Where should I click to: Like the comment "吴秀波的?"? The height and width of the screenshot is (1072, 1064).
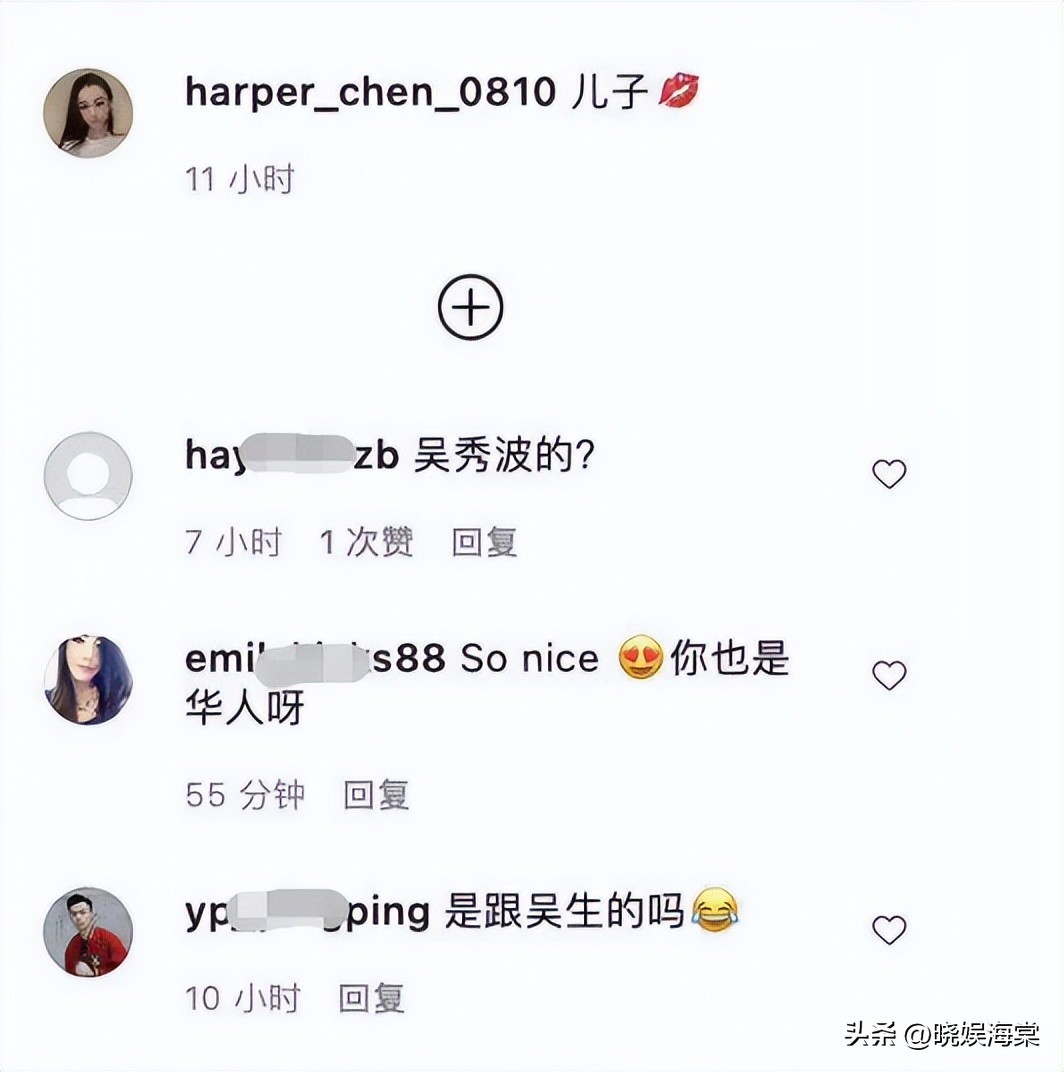pyautogui.click(x=889, y=474)
